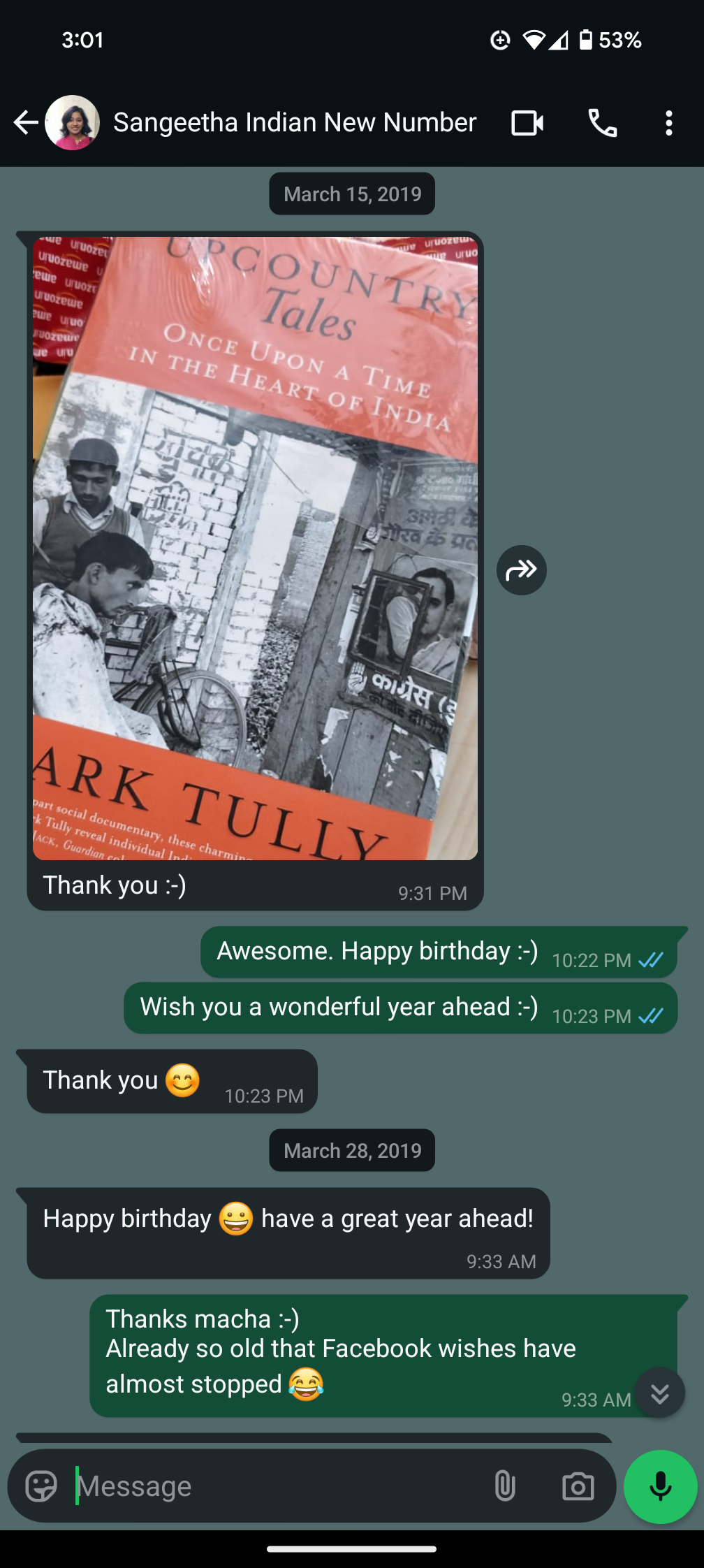The image size is (704, 1568).
Task: Open the Upcountry Tales book photo
Action: point(255,548)
